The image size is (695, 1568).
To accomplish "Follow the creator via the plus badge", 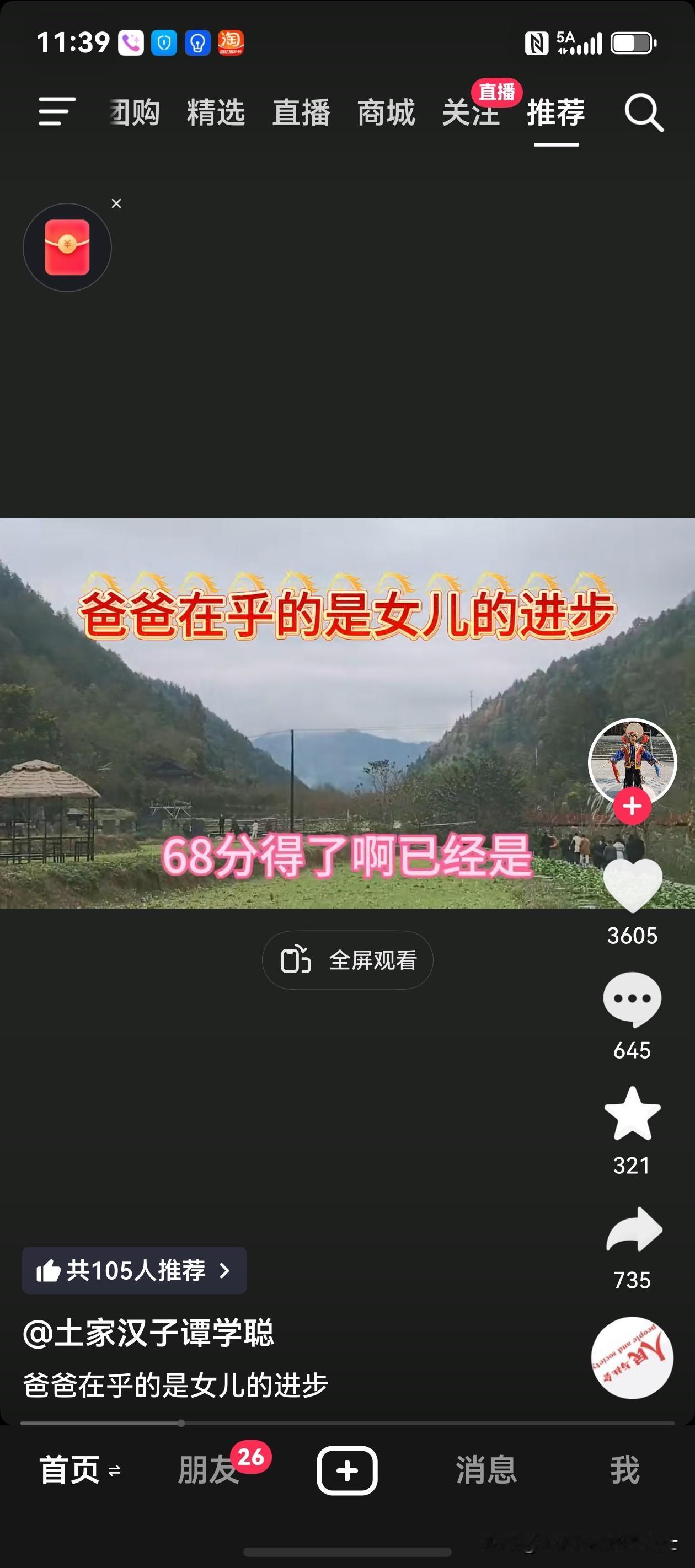I will point(633,805).
